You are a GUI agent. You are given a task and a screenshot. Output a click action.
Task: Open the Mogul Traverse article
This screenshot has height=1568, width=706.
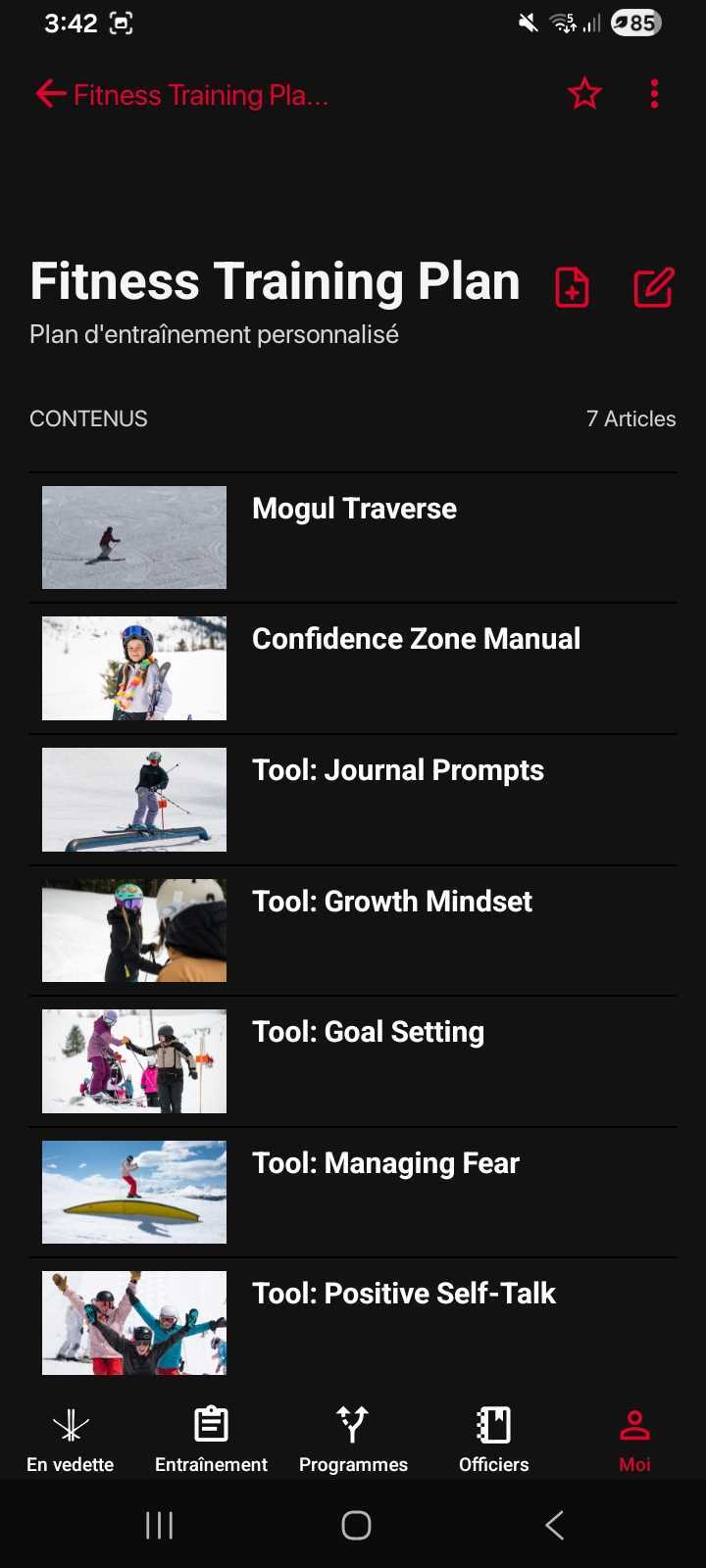[354, 537]
